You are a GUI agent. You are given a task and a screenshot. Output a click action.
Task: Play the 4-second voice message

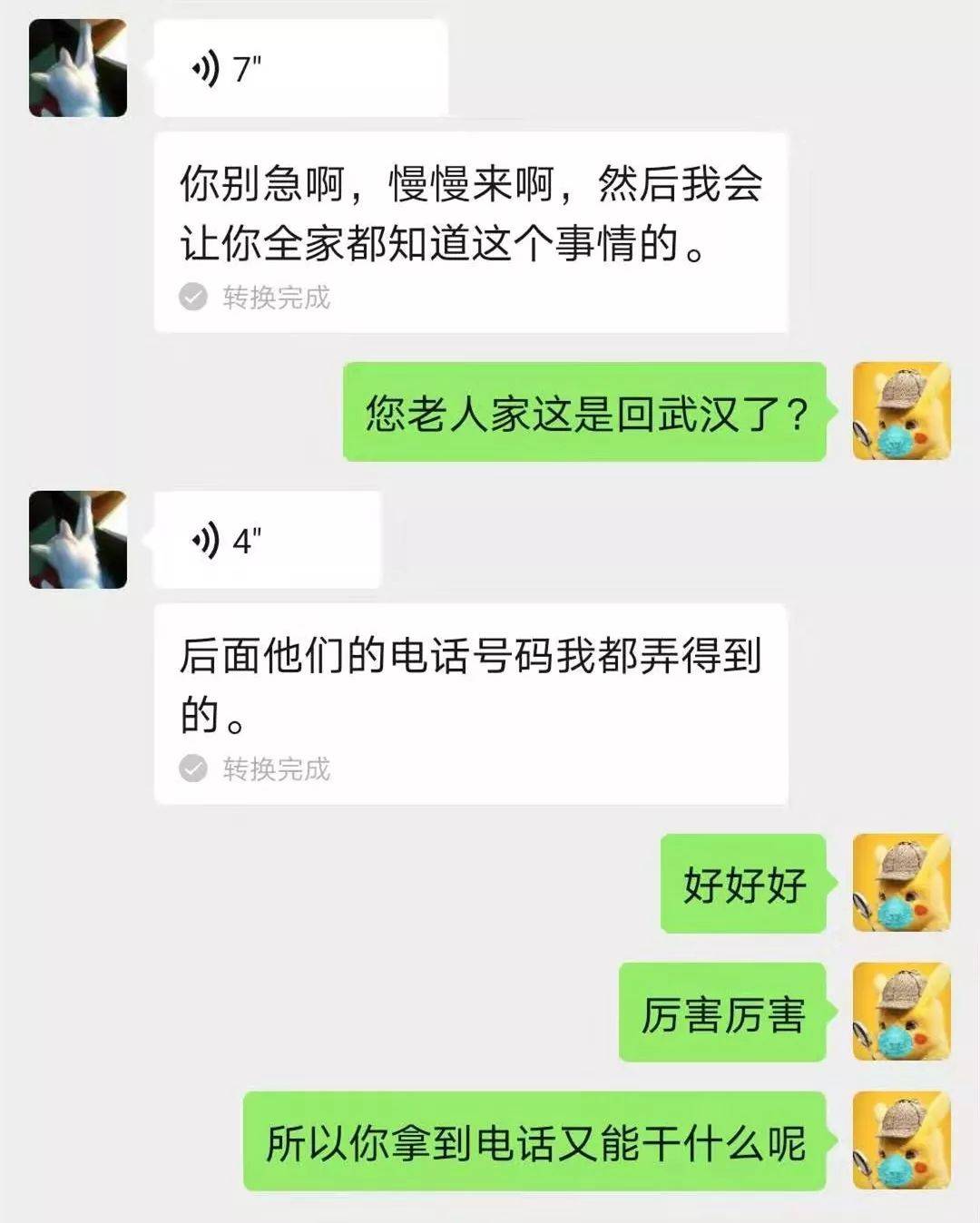[x=267, y=541]
